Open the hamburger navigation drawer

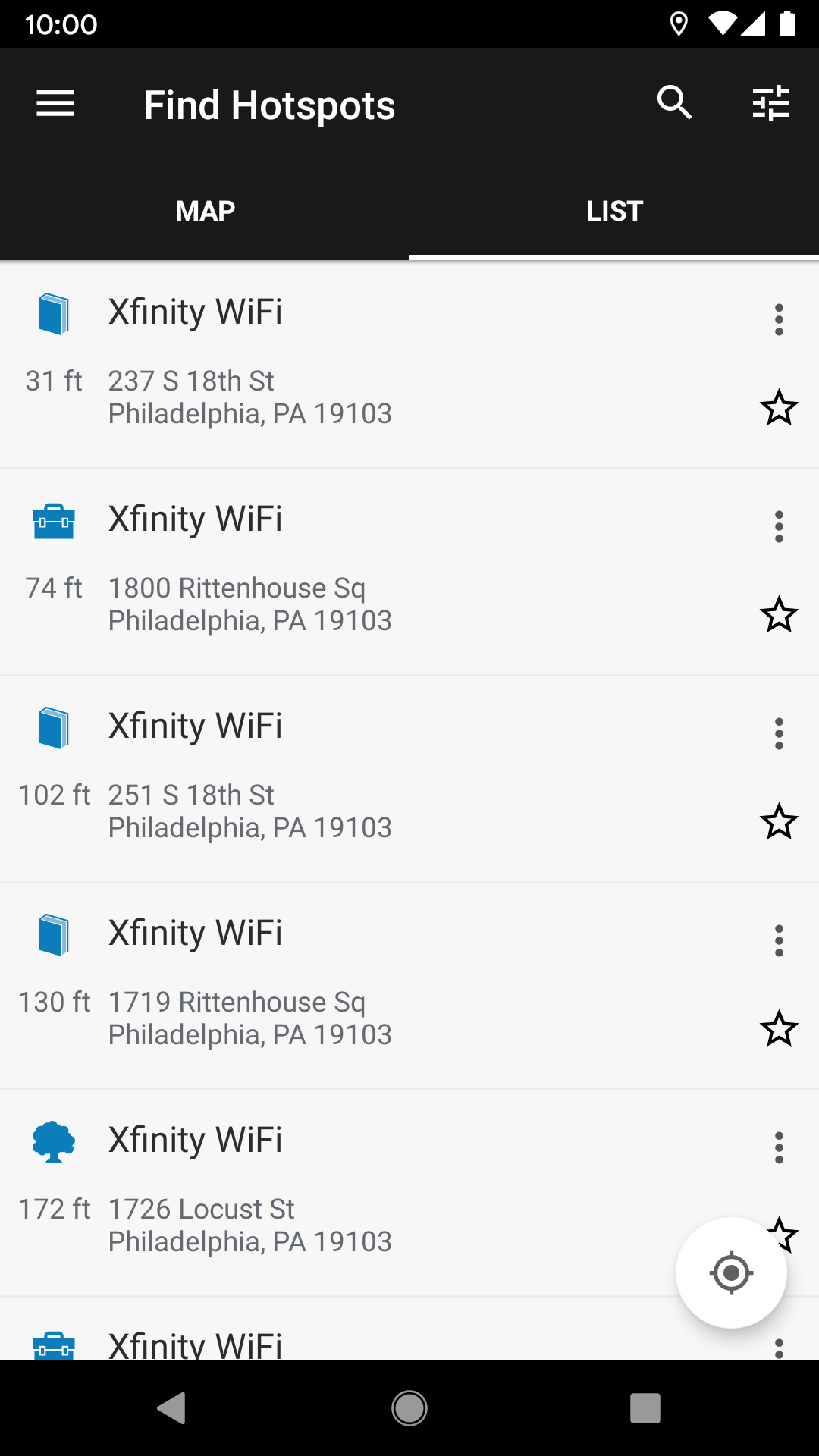click(55, 104)
